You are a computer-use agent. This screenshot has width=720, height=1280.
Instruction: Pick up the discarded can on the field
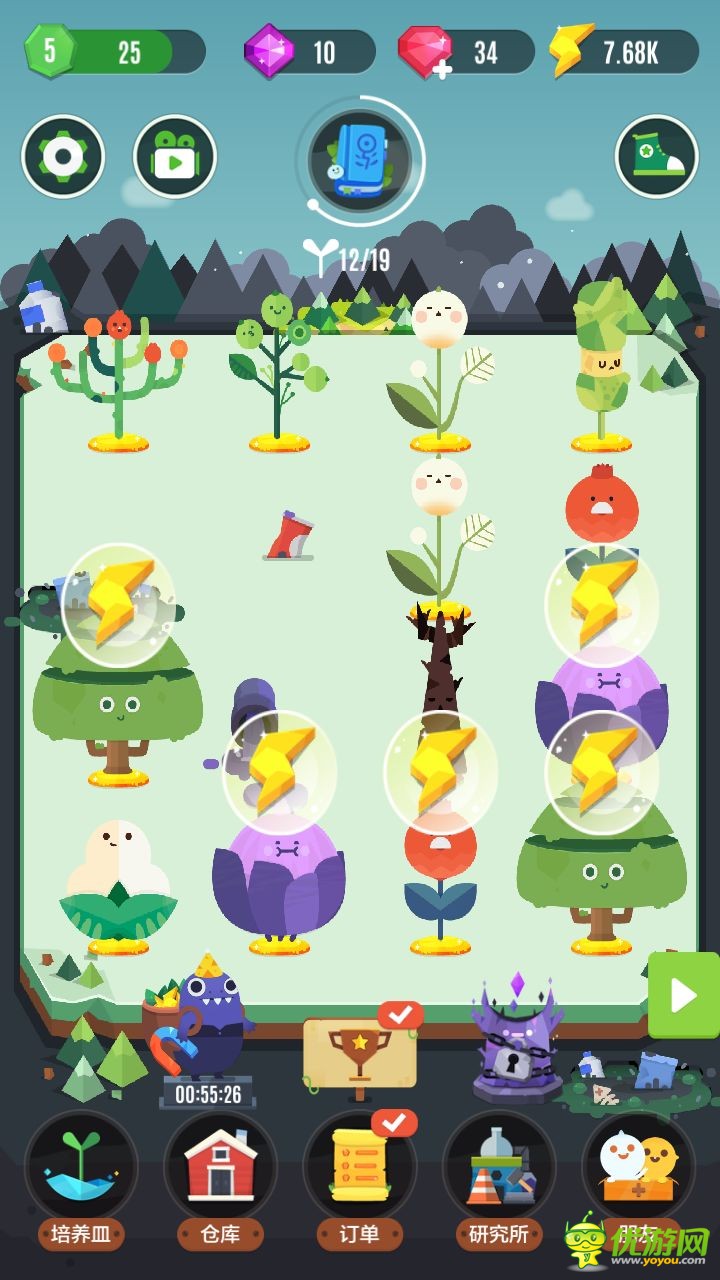tap(289, 535)
